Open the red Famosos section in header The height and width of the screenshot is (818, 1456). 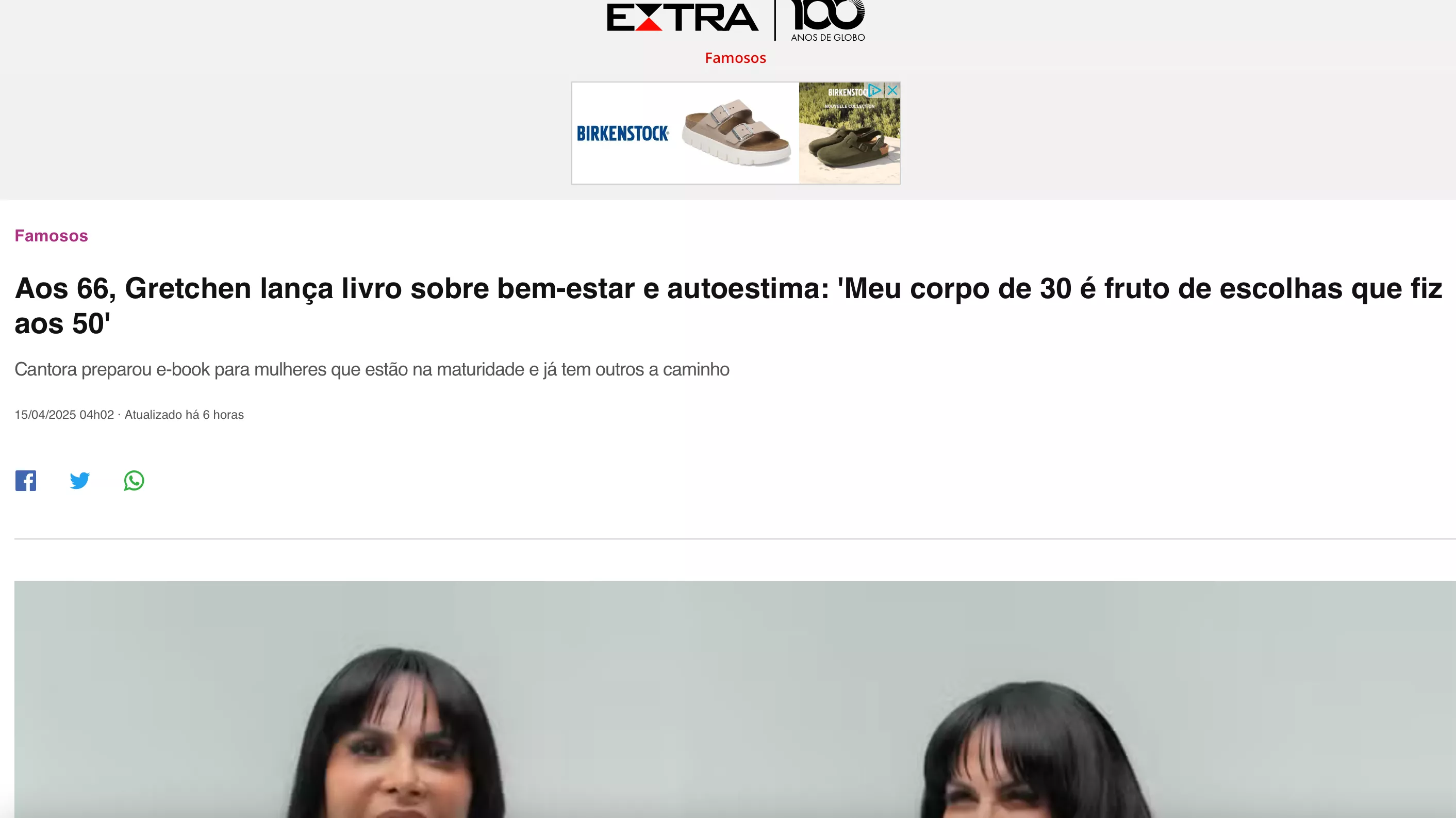[735, 58]
